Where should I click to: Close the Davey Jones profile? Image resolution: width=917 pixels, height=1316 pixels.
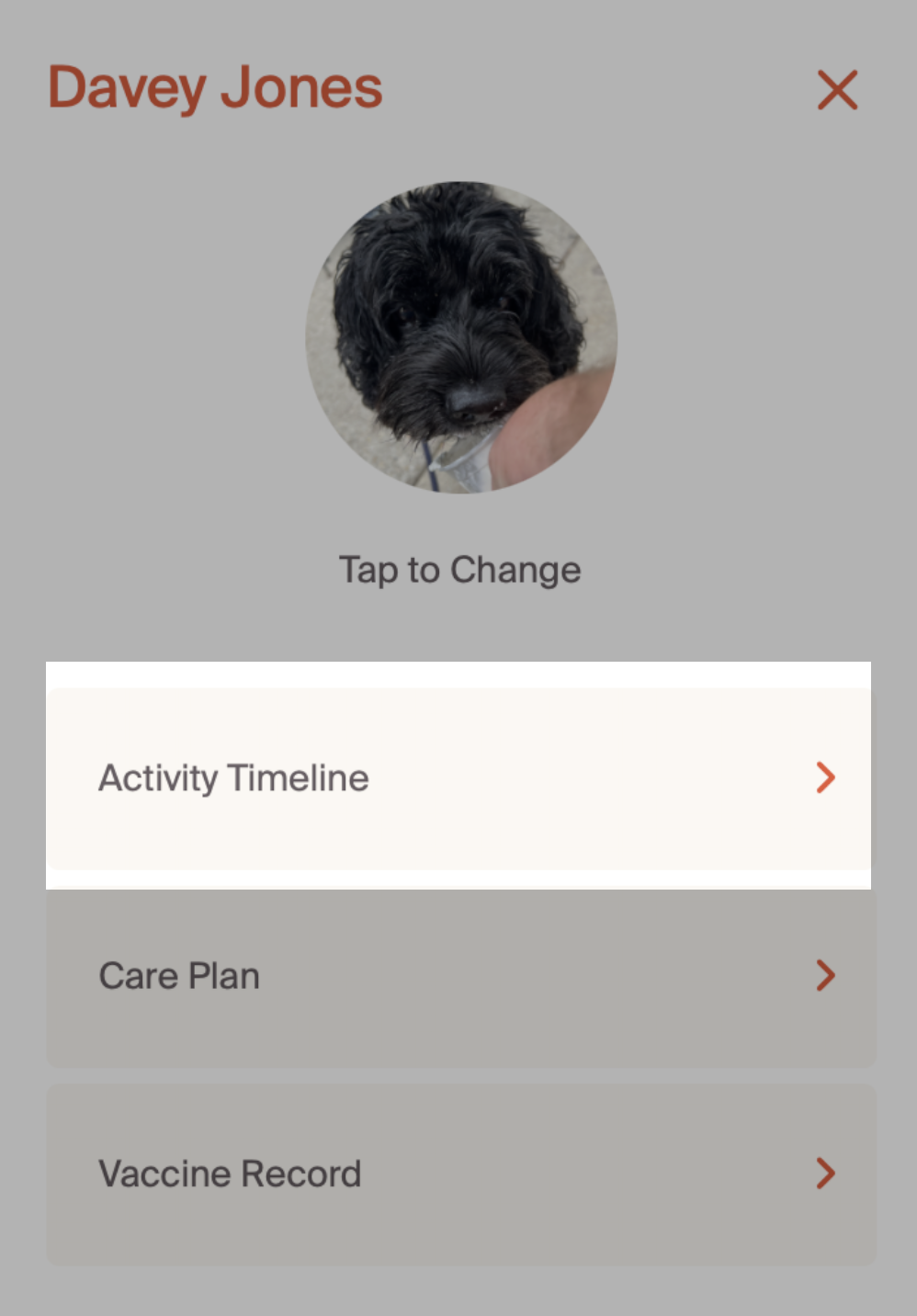pyautogui.click(x=837, y=90)
